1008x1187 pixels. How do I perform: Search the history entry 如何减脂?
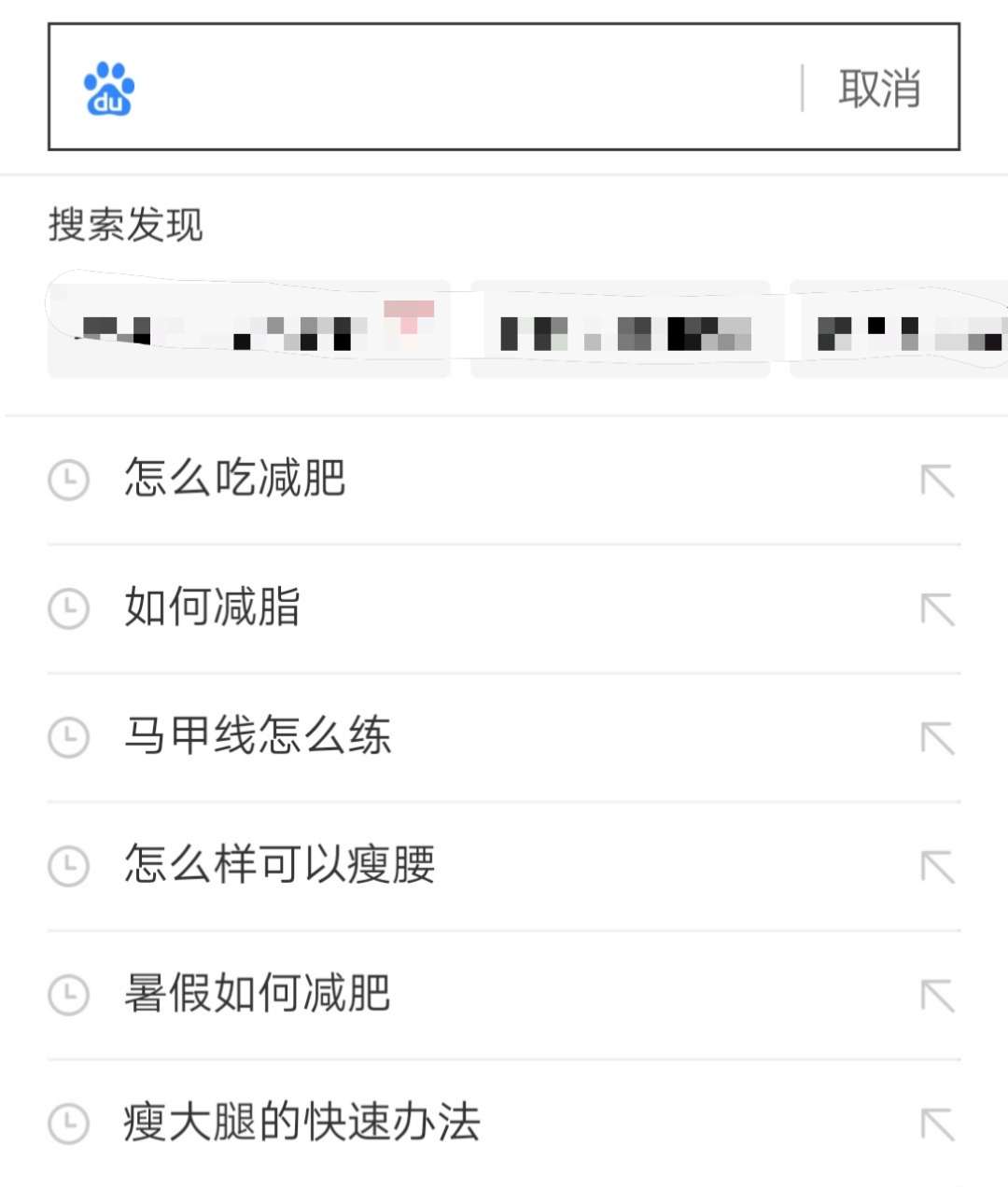click(213, 608)
